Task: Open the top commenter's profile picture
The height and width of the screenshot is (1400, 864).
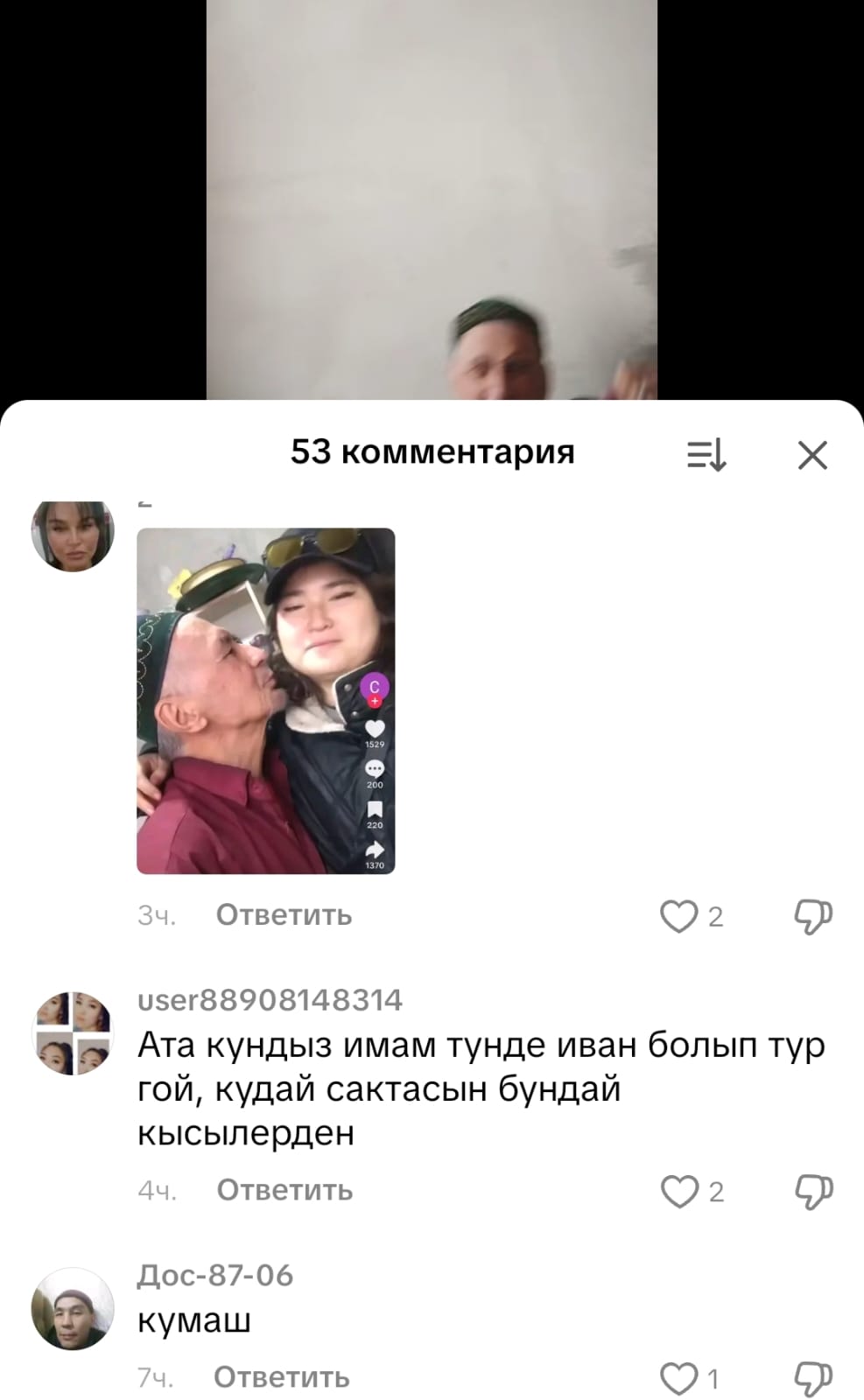Action: pos(73,534)
